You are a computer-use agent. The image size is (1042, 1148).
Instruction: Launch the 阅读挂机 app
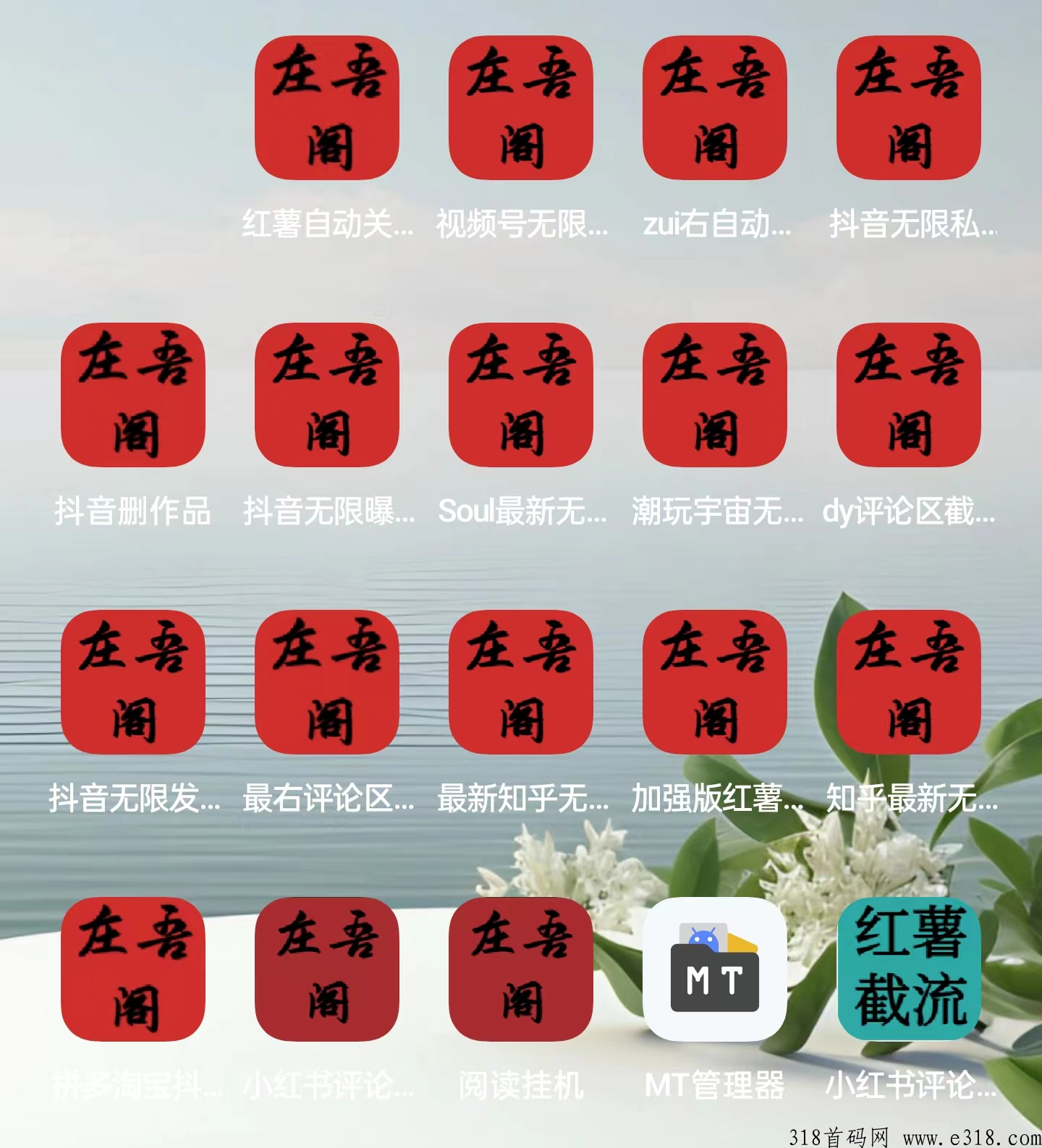pos(521,969)
